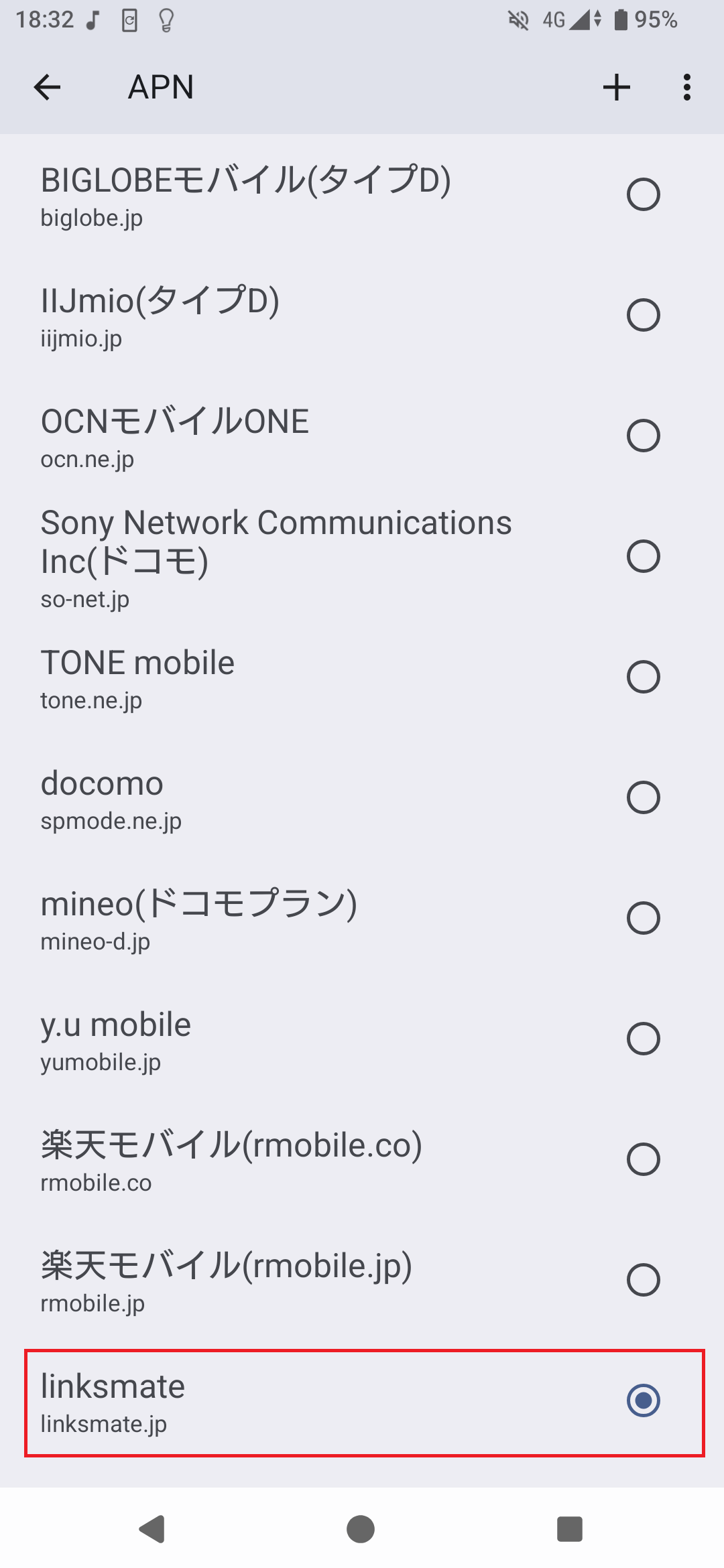Screen dimensions: 724x1568
Task: Tap the back arrow in the APN header
Action: click(47, 87)
